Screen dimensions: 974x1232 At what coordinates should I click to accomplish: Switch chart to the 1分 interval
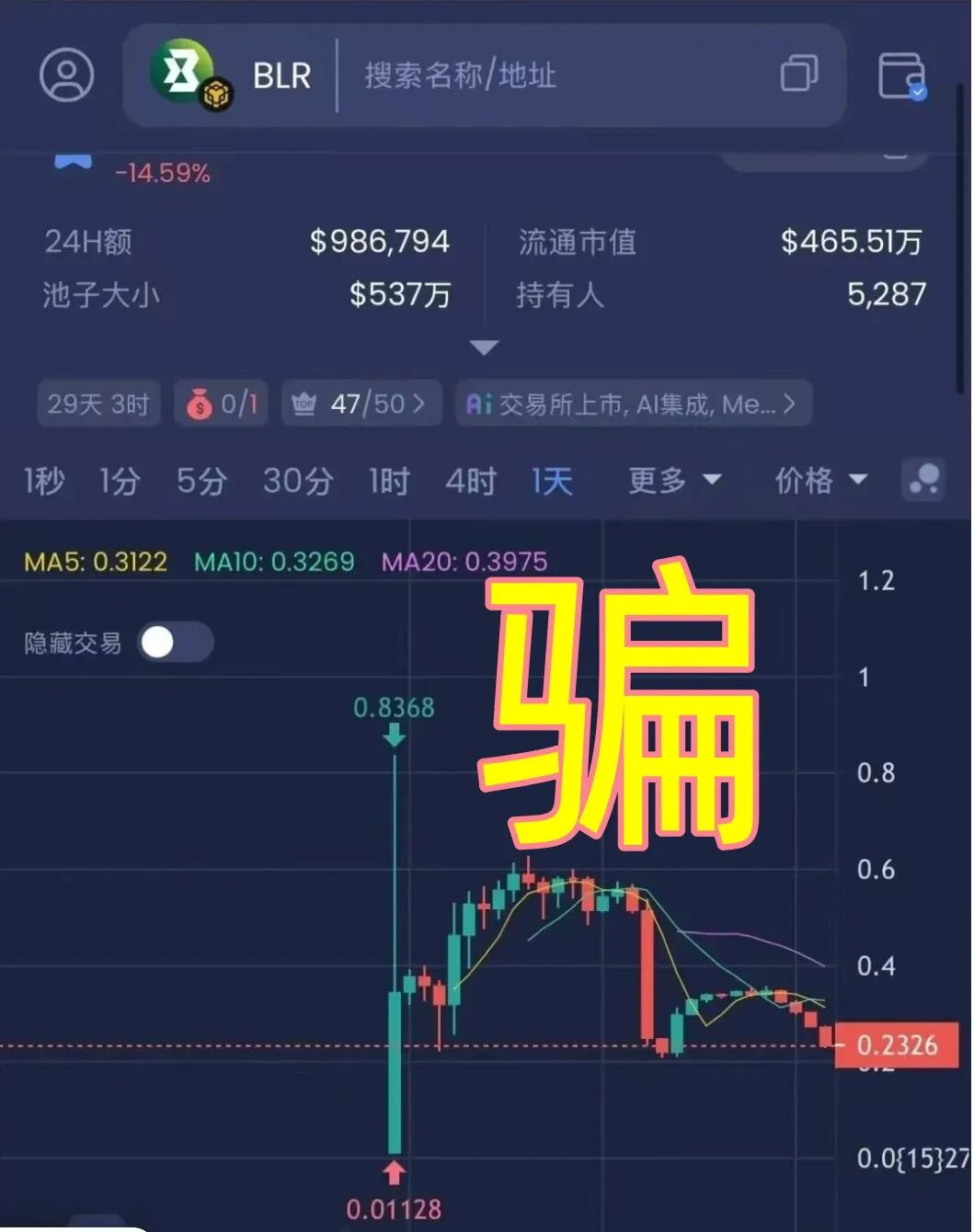[120, 480]
